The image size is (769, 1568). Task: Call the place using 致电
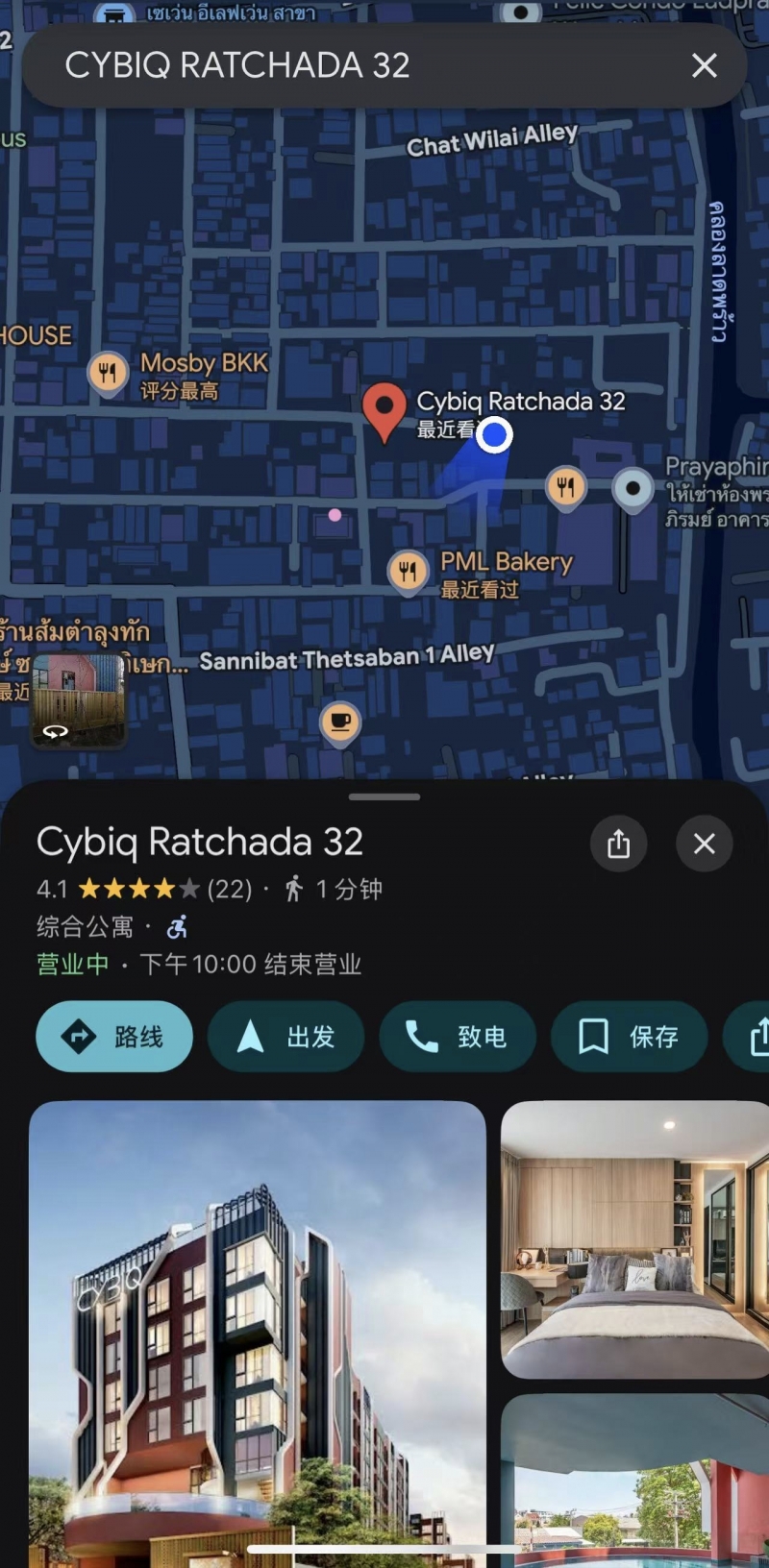click(x=457, y=1037)
